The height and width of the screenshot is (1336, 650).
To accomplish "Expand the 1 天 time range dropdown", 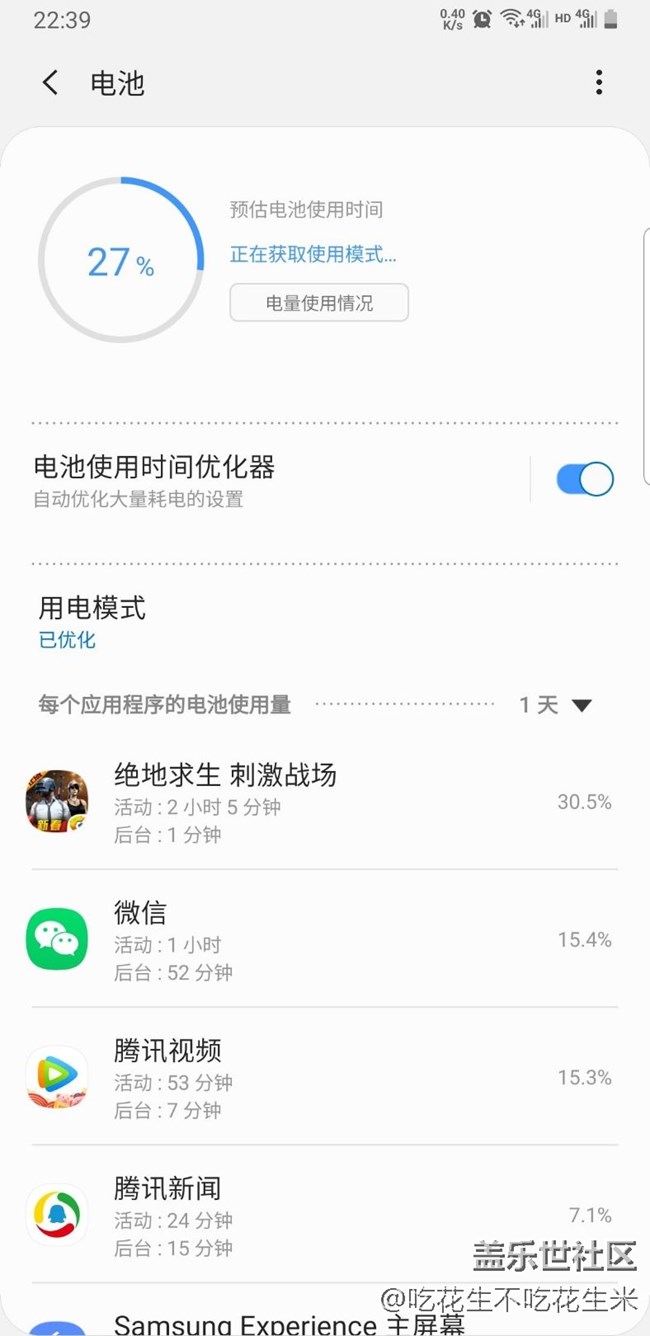I will click(x=556, y=705).
